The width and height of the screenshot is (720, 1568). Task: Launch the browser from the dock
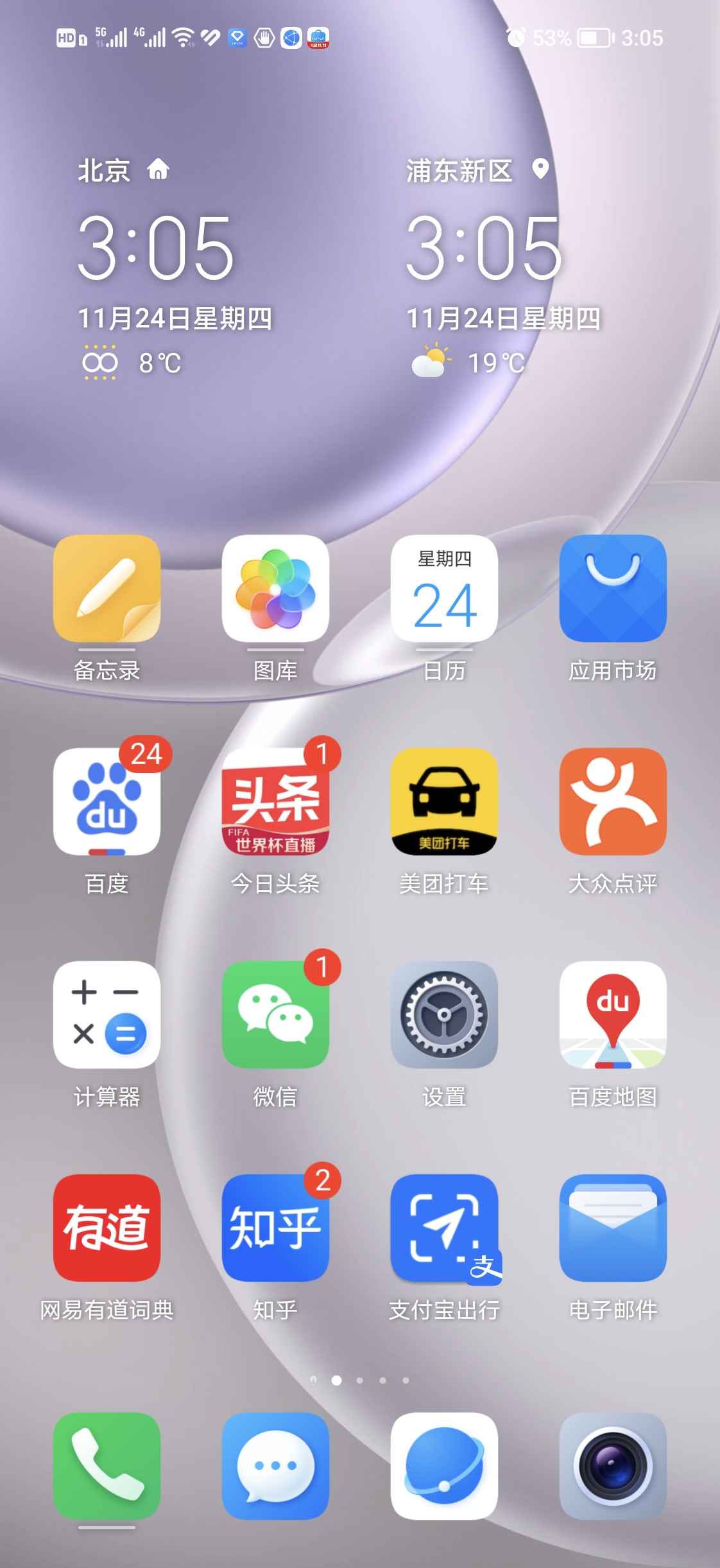(444, 1465)
